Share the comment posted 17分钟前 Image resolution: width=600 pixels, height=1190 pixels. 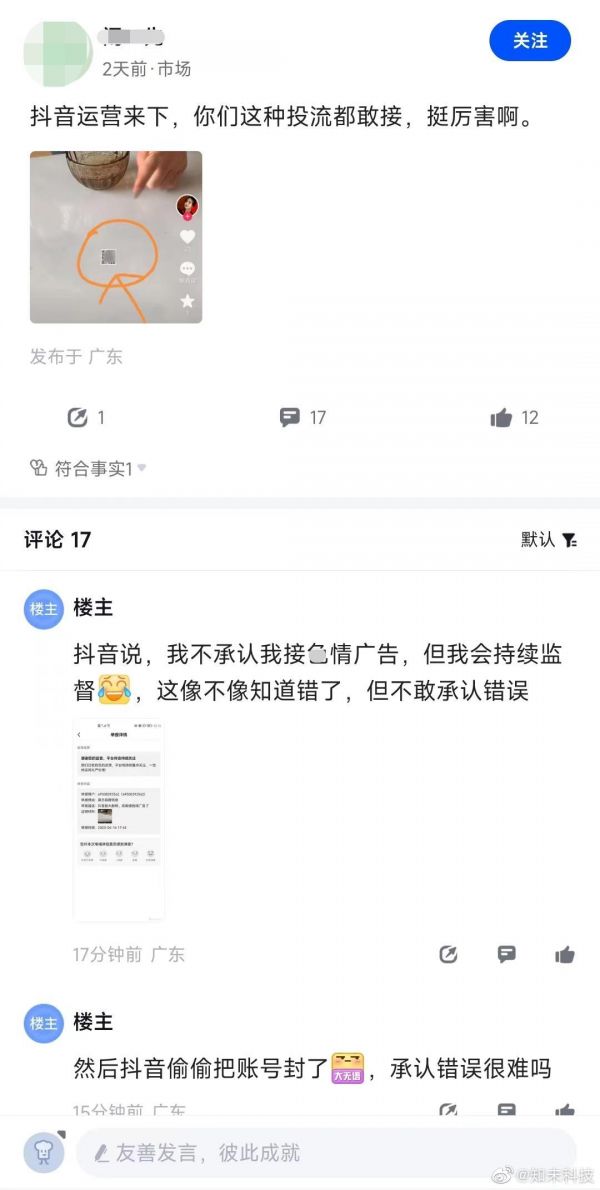pos(449,955)
